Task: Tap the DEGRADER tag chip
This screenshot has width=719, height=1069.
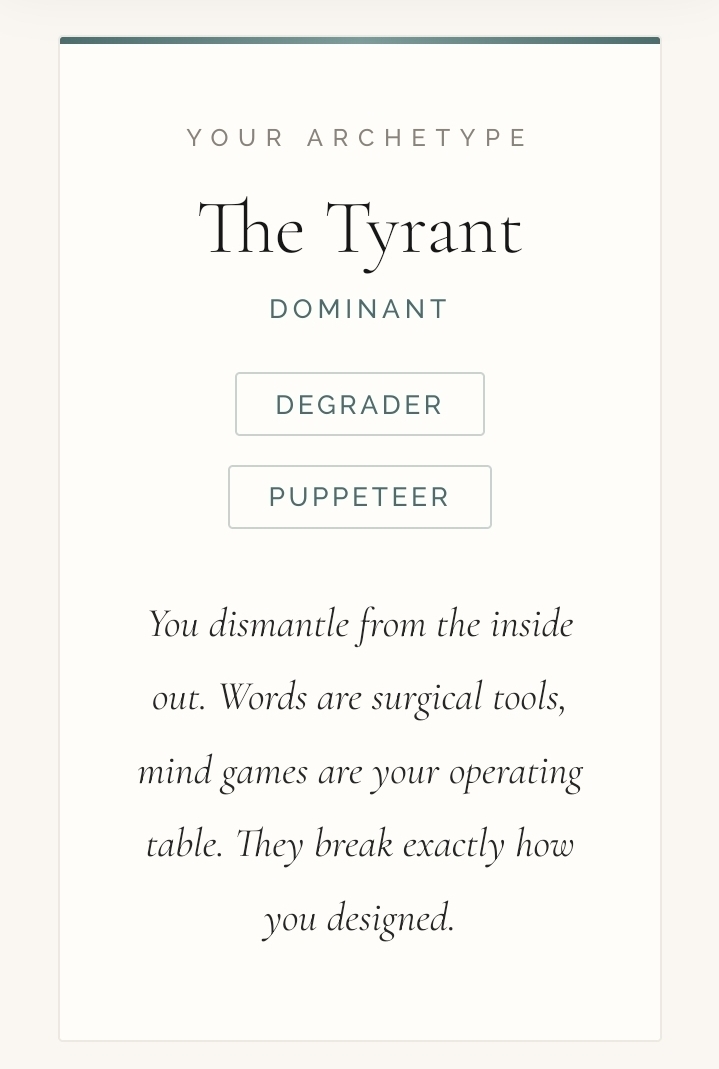Action: [x=360, y=404]
